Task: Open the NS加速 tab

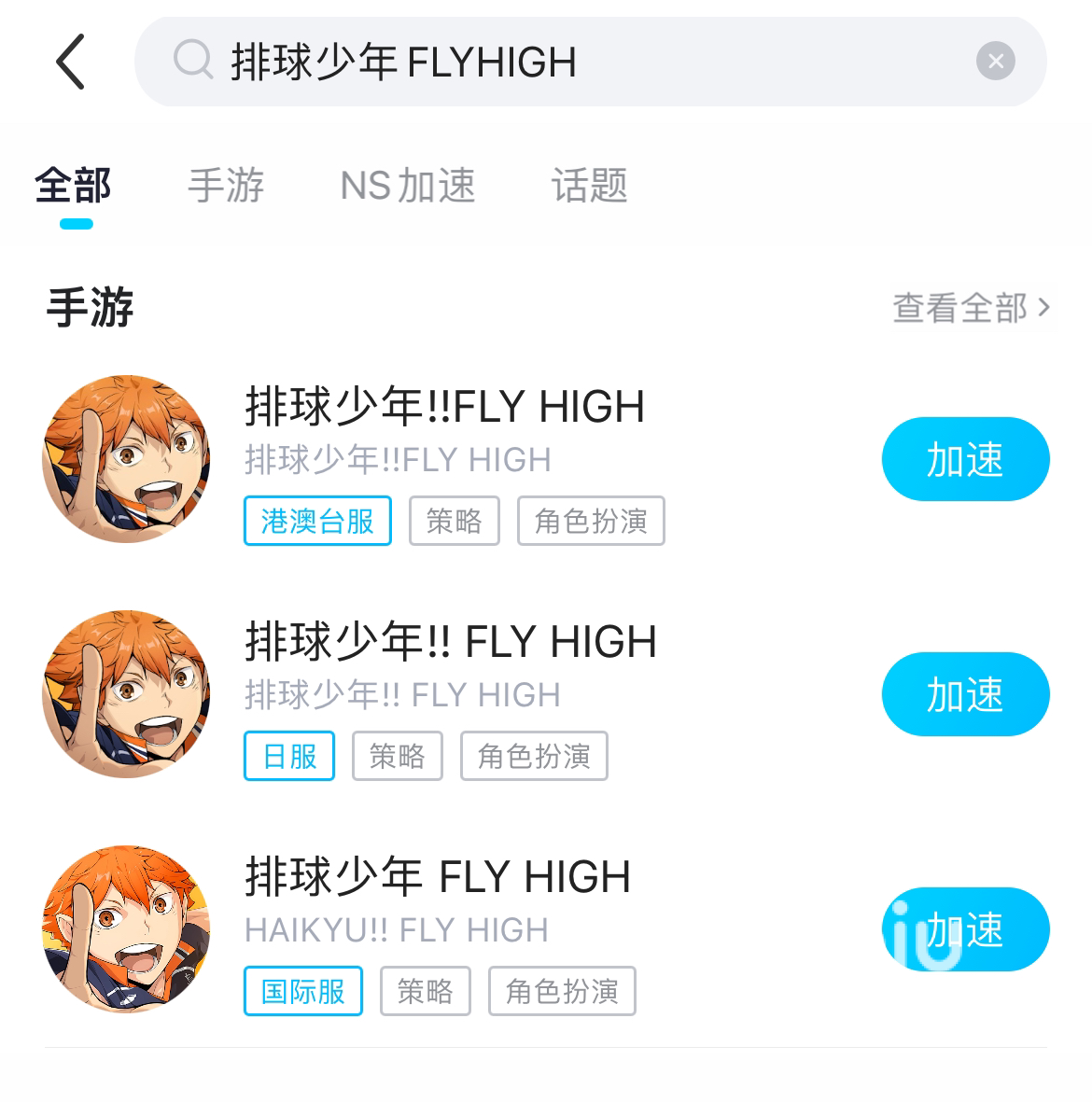Action: point(408,185)
